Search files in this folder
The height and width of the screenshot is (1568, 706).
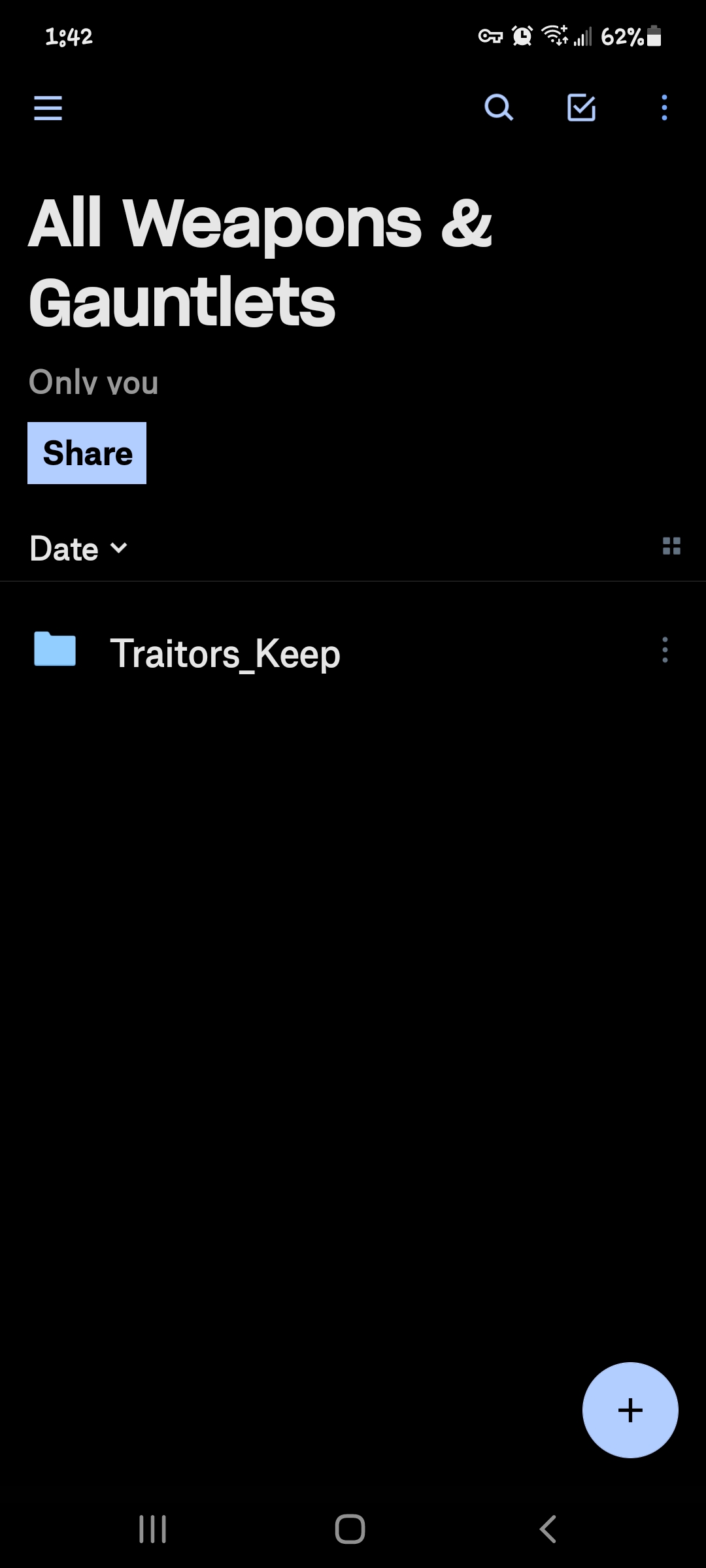pyautogui.click(x=498, y=108)
